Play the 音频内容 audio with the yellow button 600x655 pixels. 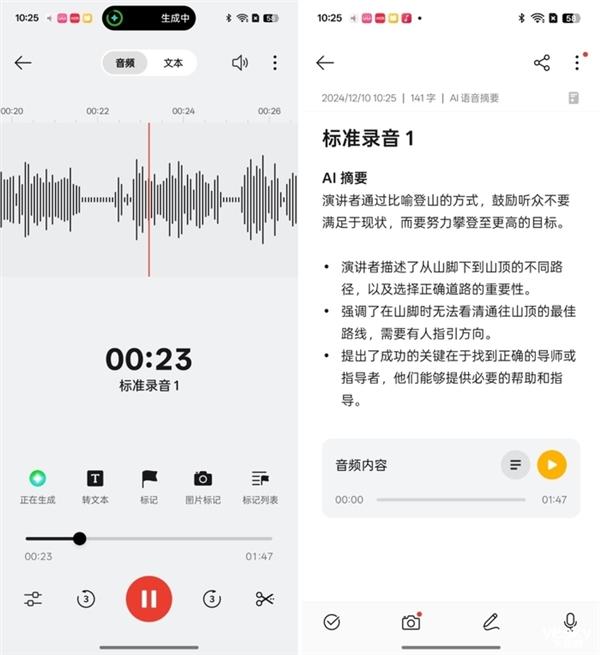pos(551,464)
